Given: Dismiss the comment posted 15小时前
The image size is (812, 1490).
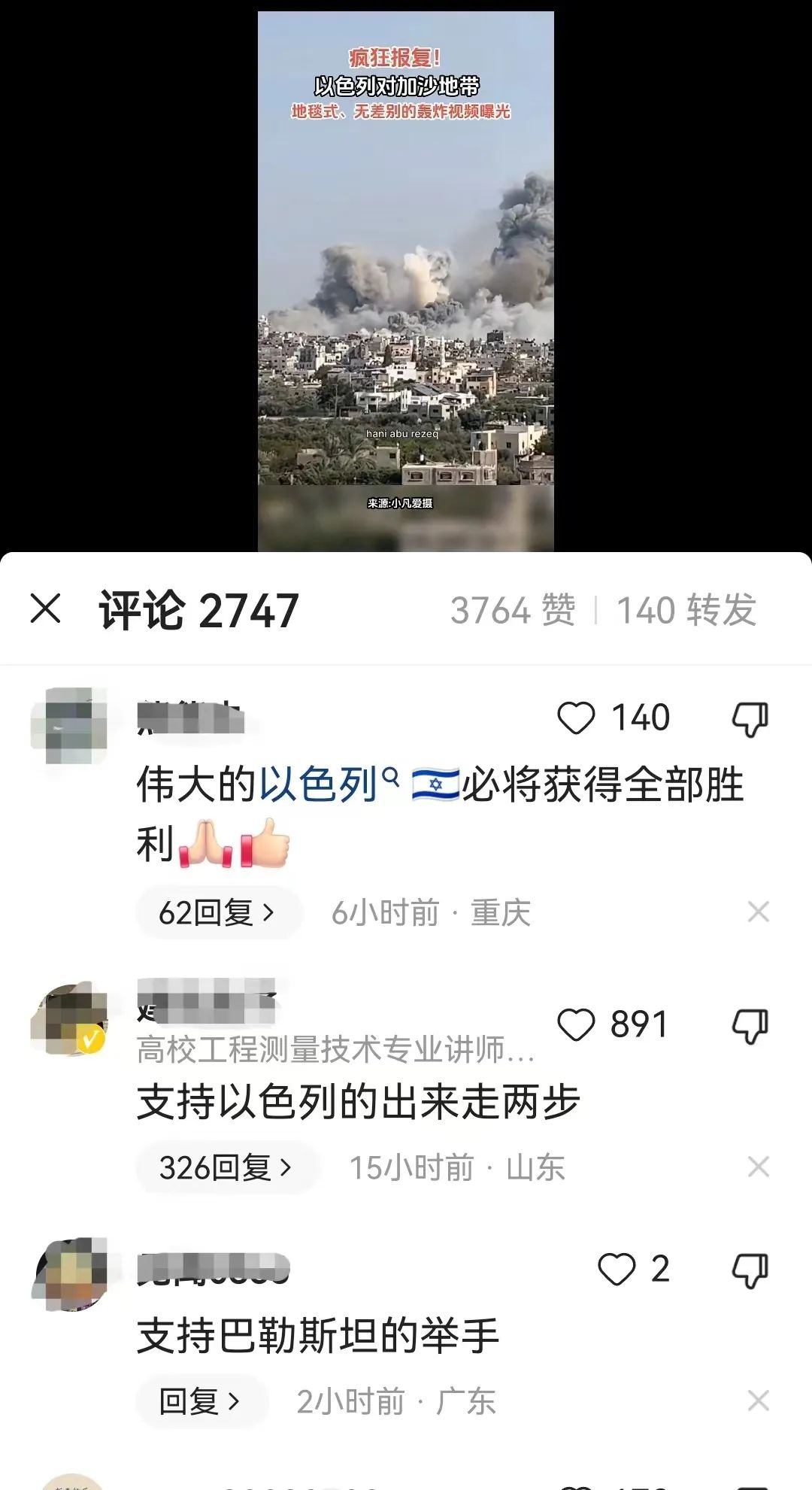Looking at the screenshot, I should (758, 1167).
